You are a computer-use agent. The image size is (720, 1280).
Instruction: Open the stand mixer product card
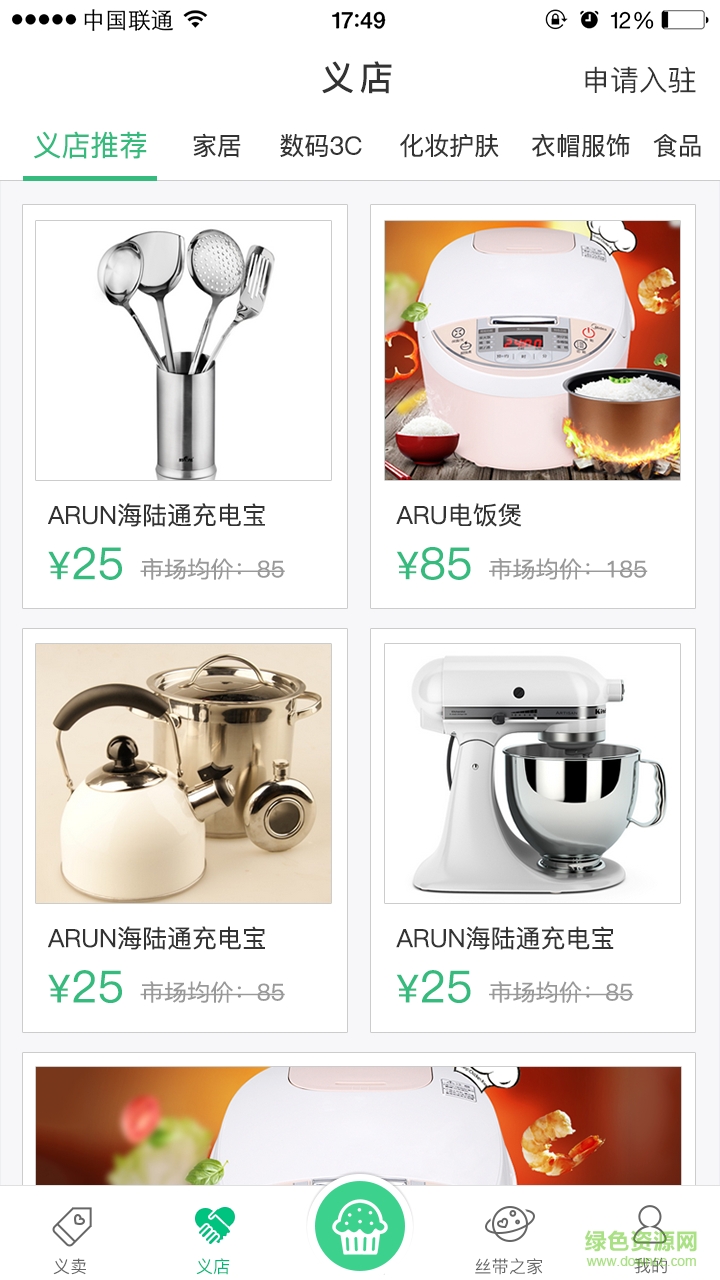pos(532,829)
